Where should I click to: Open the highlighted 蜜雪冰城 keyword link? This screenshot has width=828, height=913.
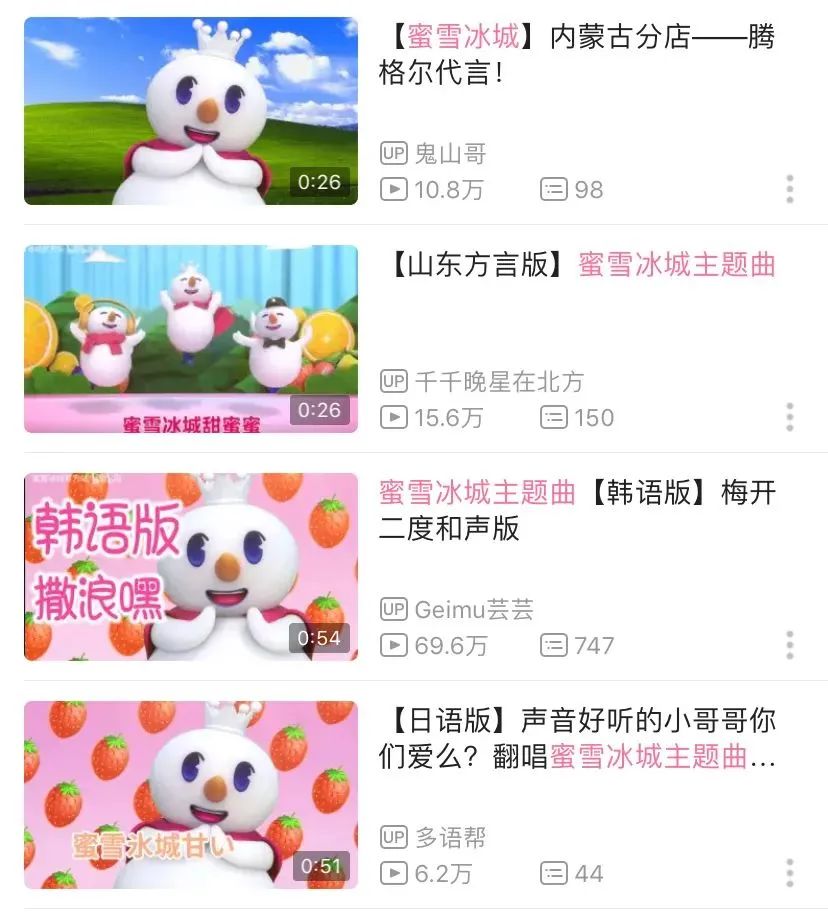pyautogui.click(x=437, y=35)
